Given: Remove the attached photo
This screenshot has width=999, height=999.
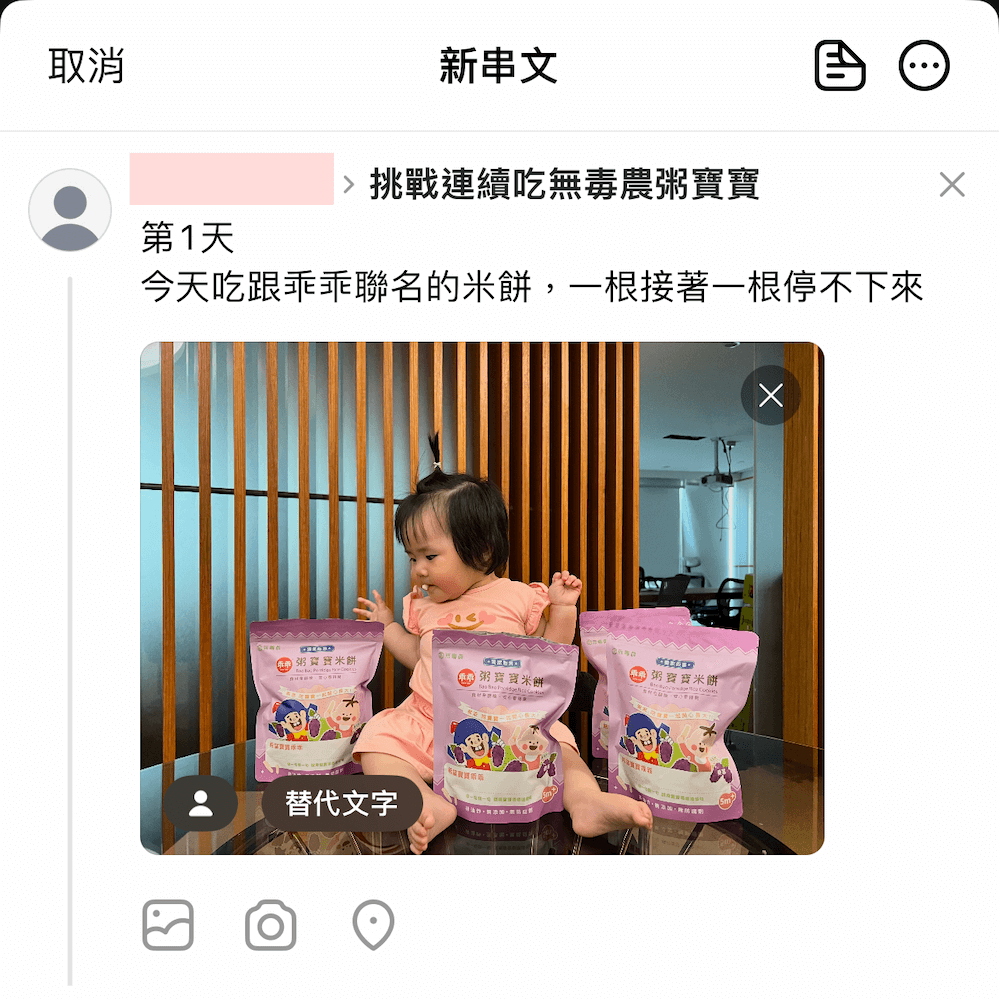Looking at the screenshot, I should [x=770, y=396].
